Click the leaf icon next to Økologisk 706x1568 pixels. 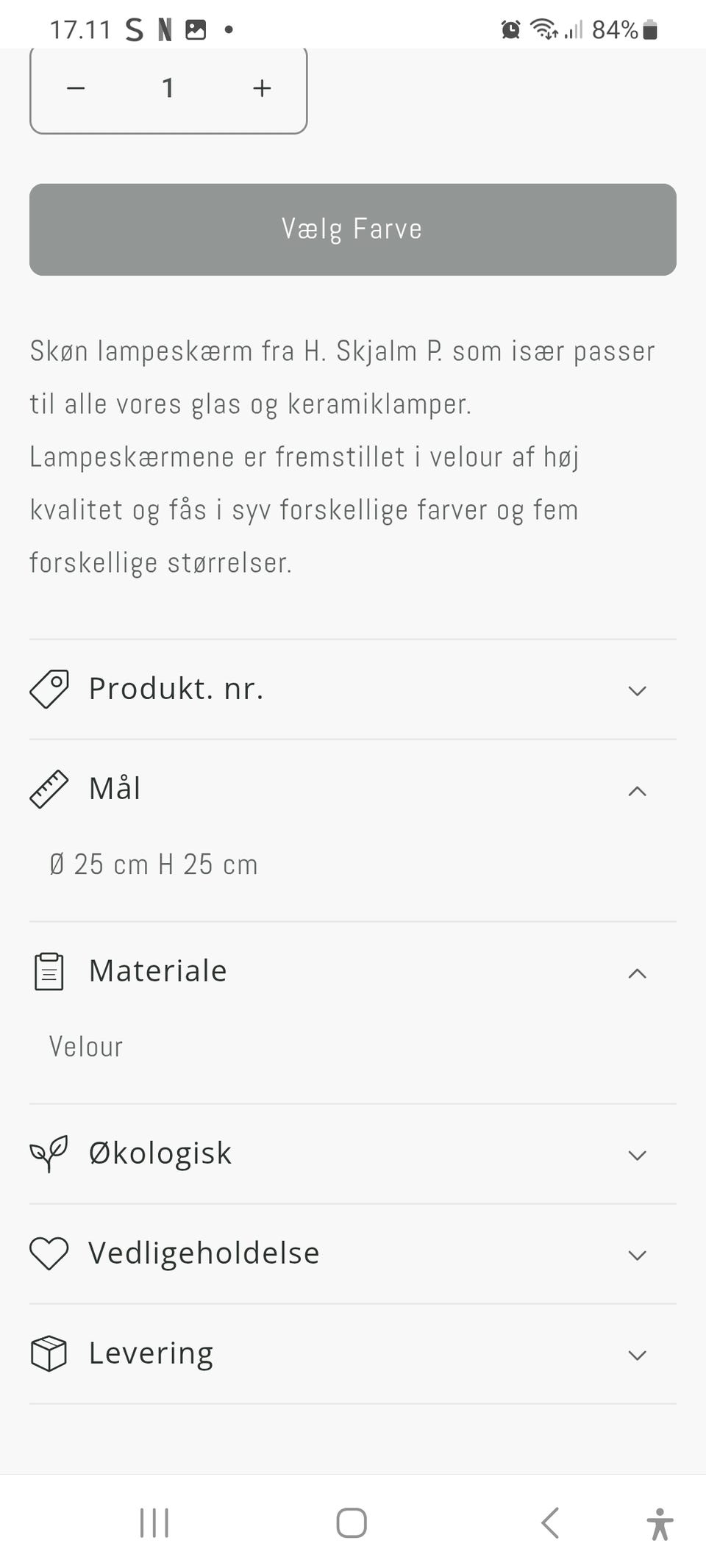click(x=49, y=1153)
